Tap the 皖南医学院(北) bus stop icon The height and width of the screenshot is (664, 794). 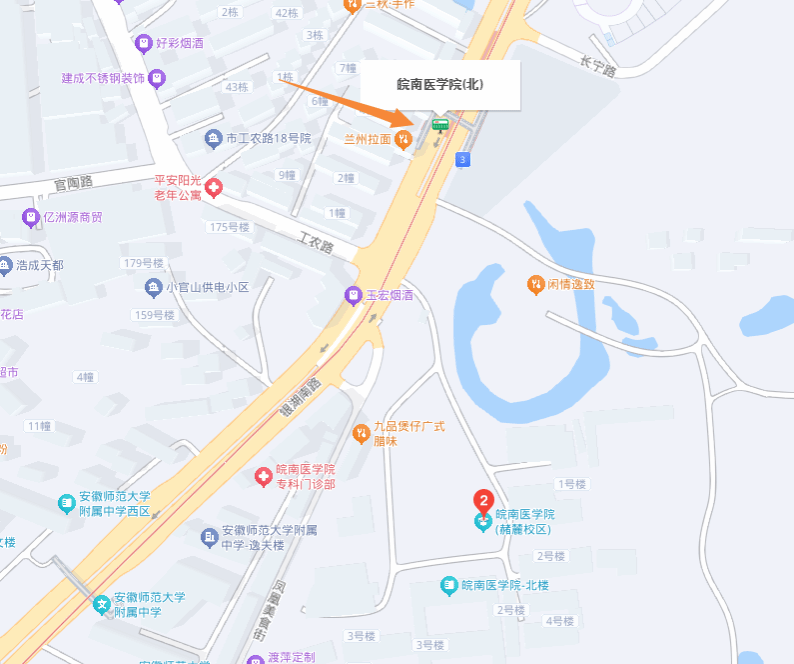click(x=439, y=125)
